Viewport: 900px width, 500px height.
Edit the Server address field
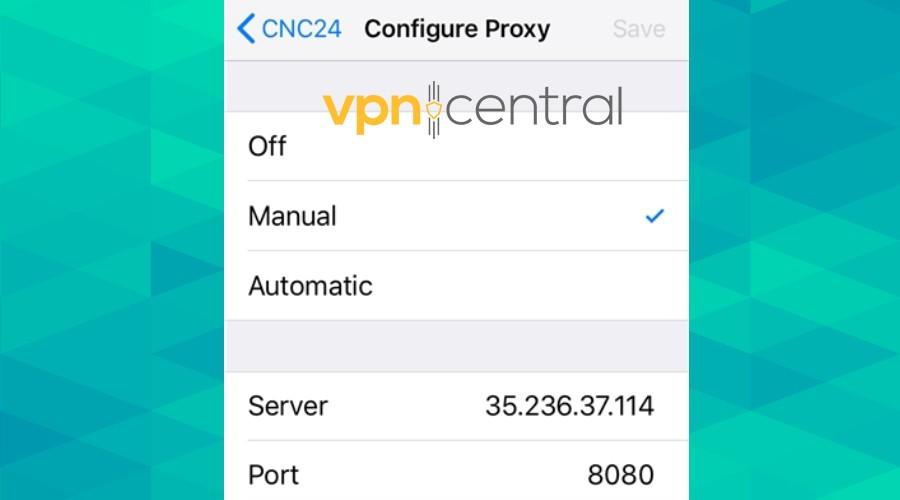(569, 406)
